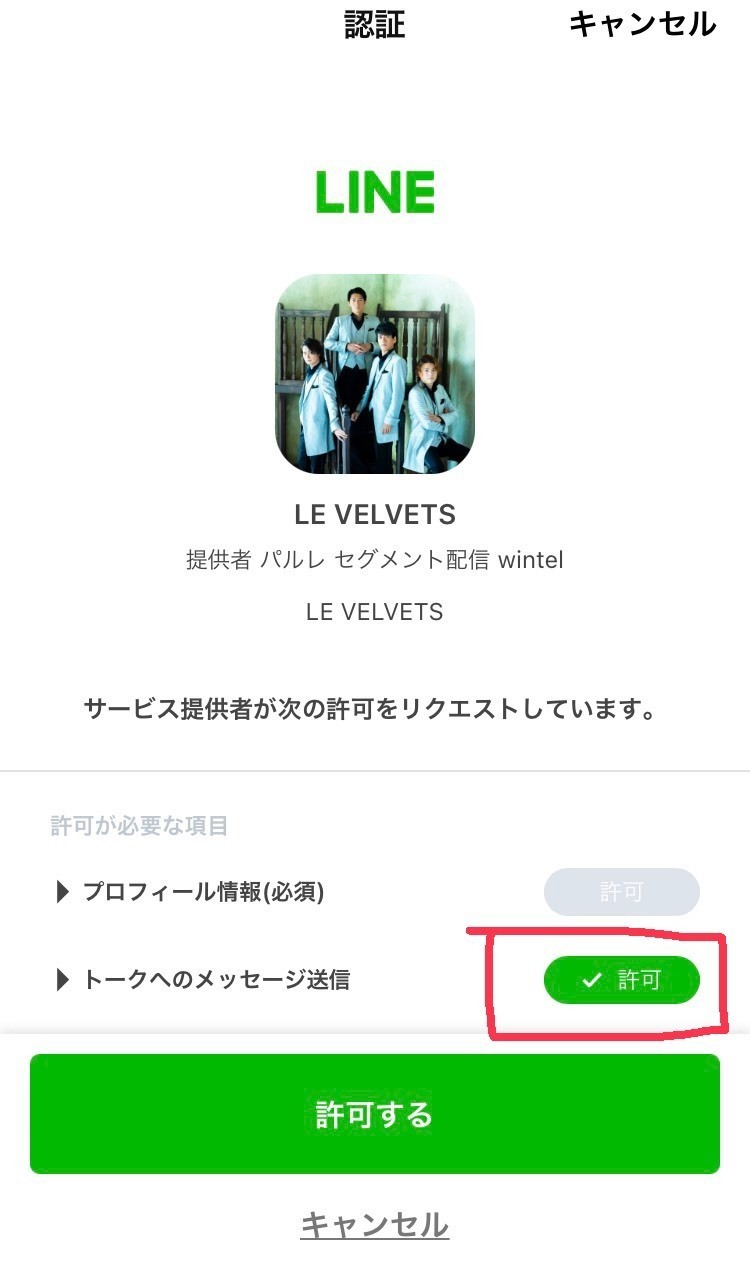Image resolution: width=750 pixels, height=1274 pixels.
Task: Toggle 許可 for トークへのメッセージ送信
Action: coord(621,981)
